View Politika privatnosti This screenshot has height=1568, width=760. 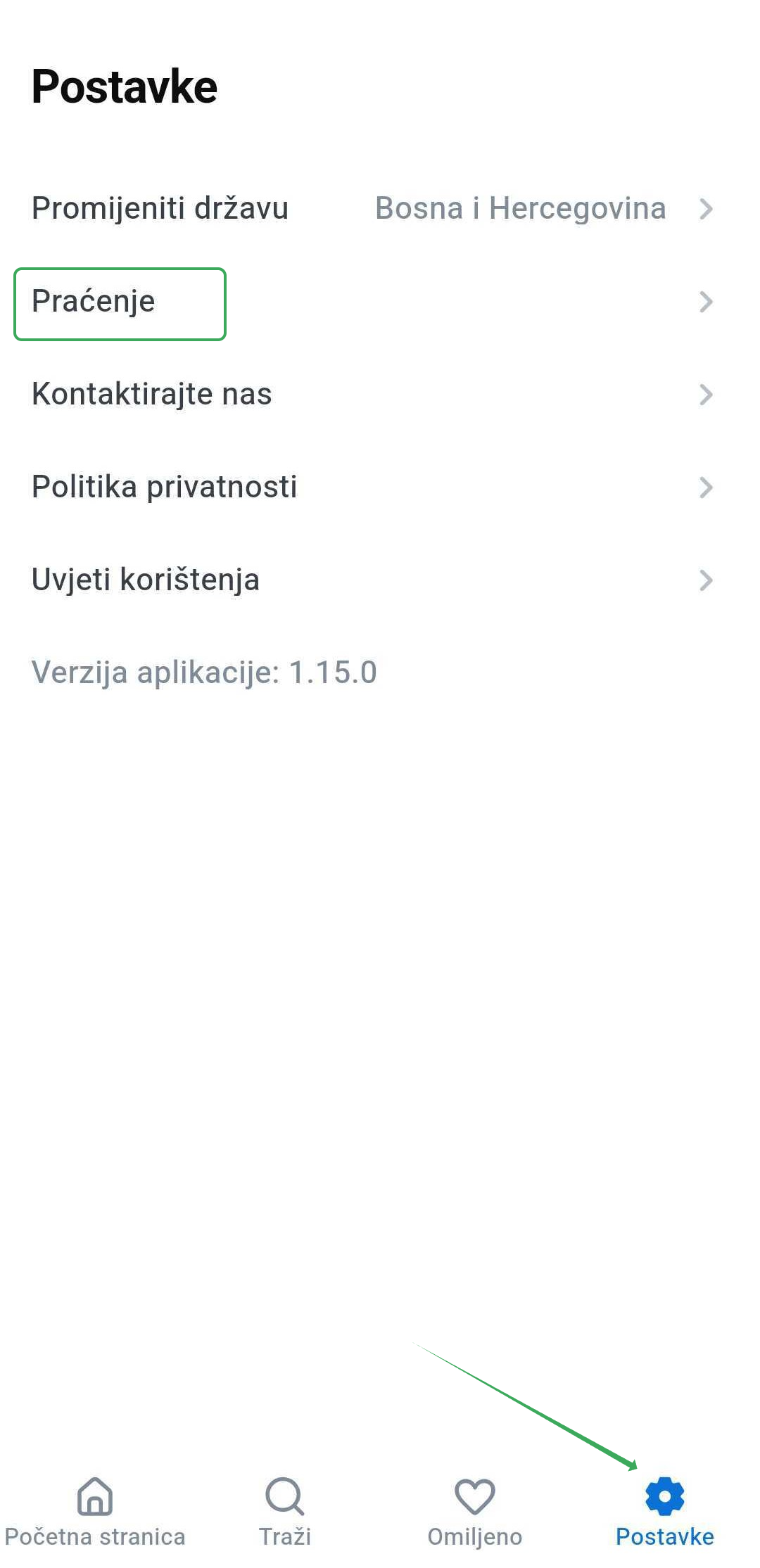click(373, 487)
